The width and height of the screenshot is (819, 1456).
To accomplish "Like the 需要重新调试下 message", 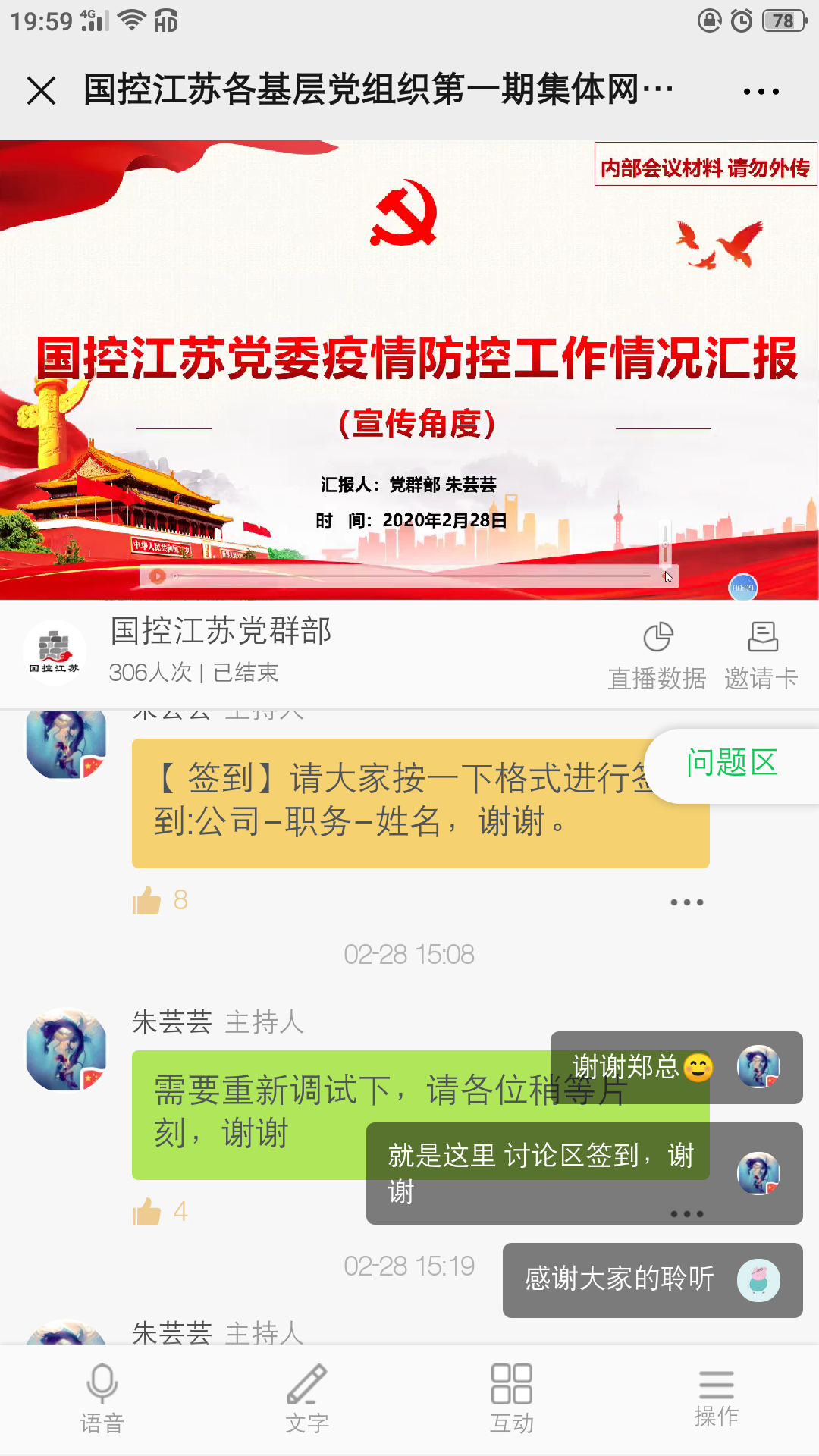I will pos(148,1212).
